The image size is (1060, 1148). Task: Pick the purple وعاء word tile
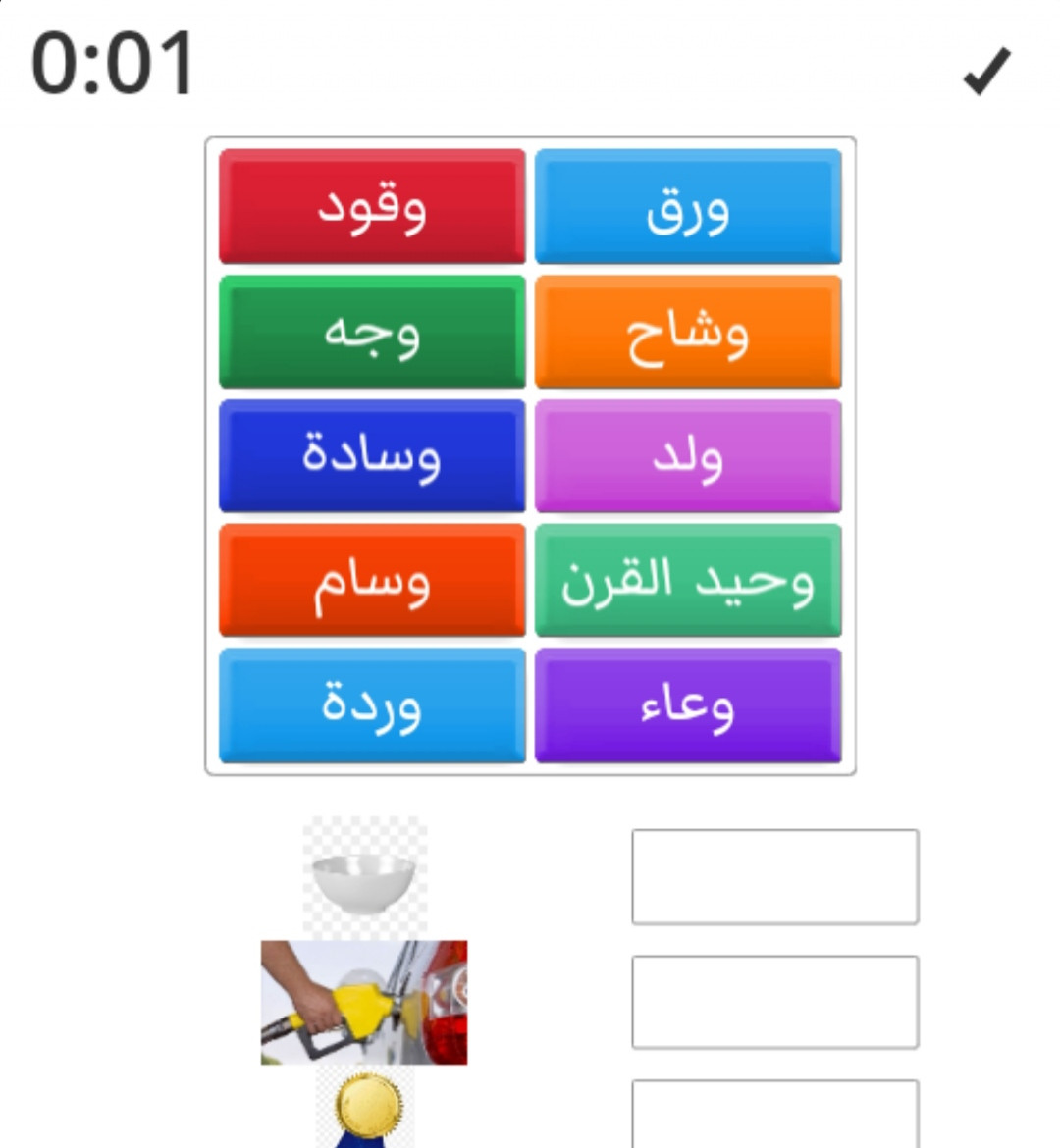(688, 705)
